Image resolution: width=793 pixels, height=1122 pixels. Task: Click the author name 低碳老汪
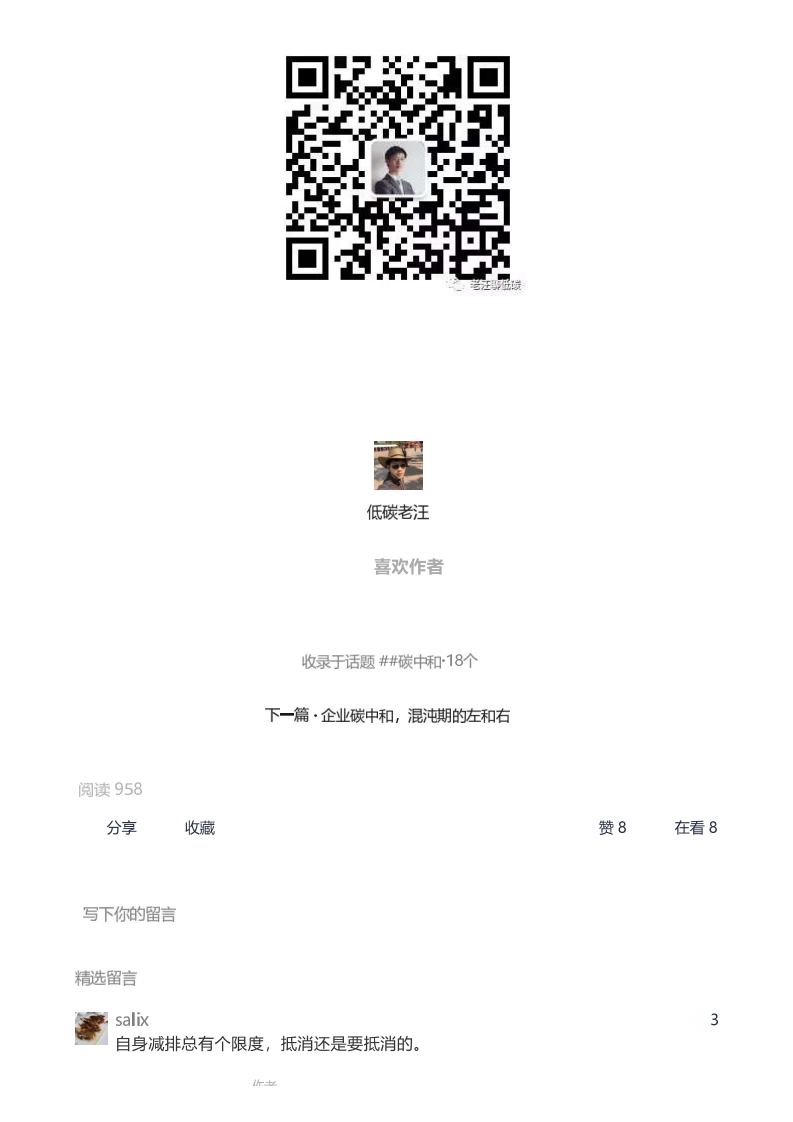coord(396,511)
